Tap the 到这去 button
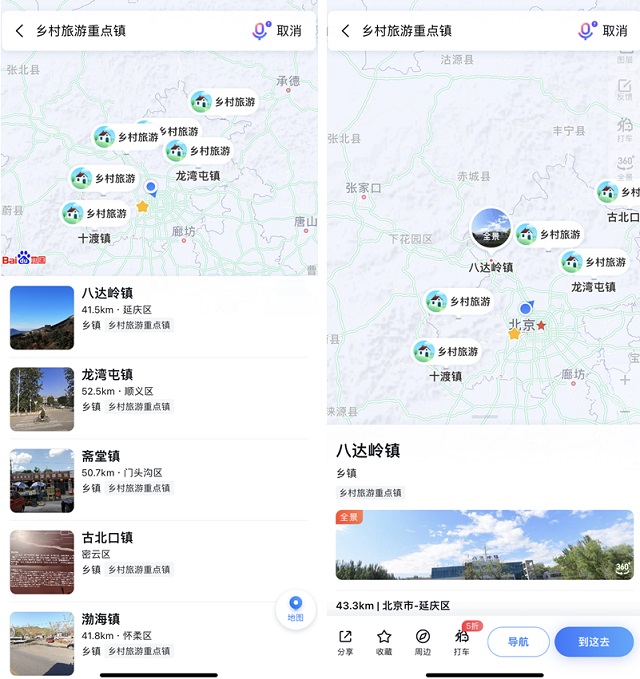 tap(593, 642)
